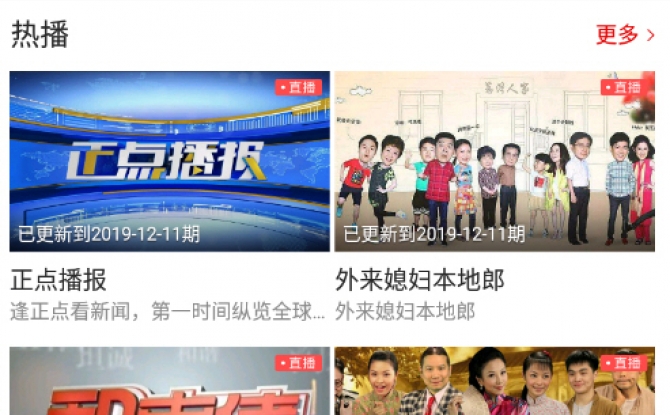Open the bottom-right costume drama thumbnail
670x415 pixels.
[495, 383]
